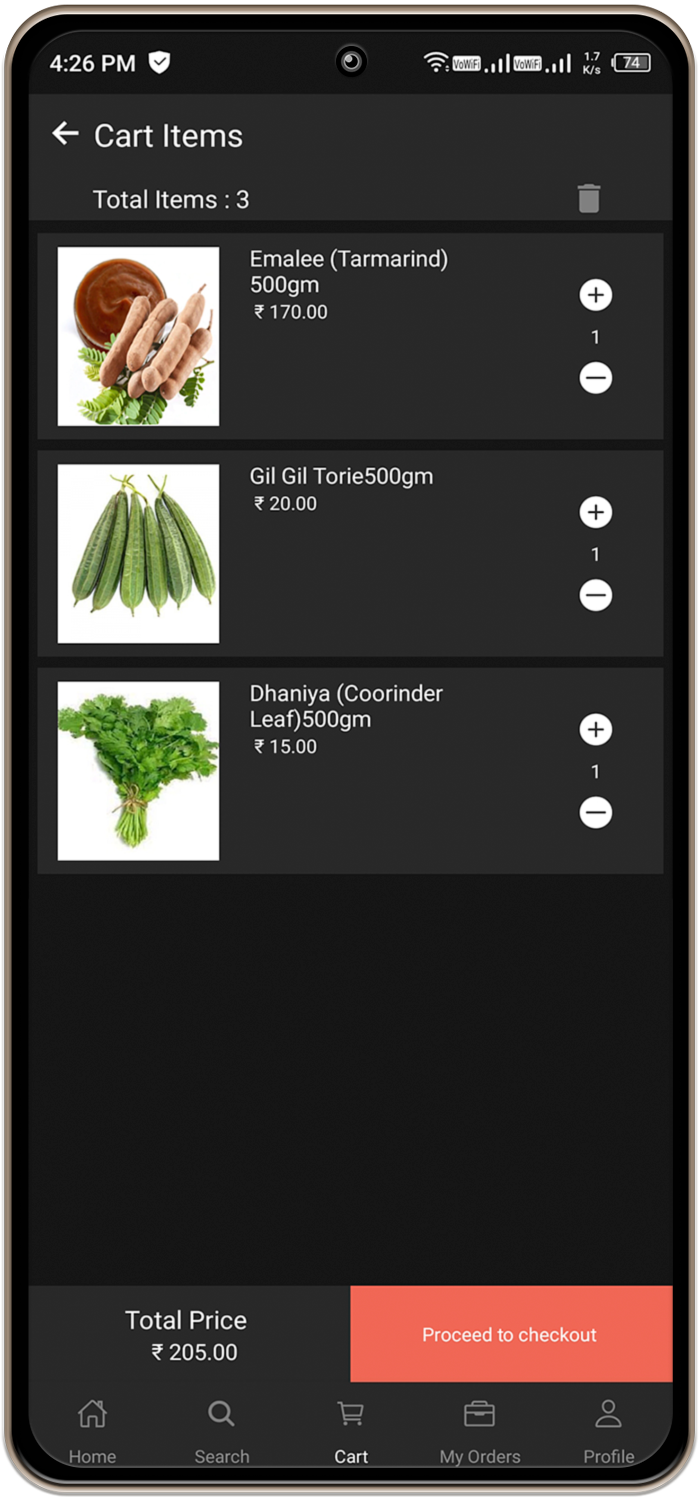Decrease Dhaniya (Coorinder Leaf) quantity
Screen dimensions: 699x1497
click(596, 813)
